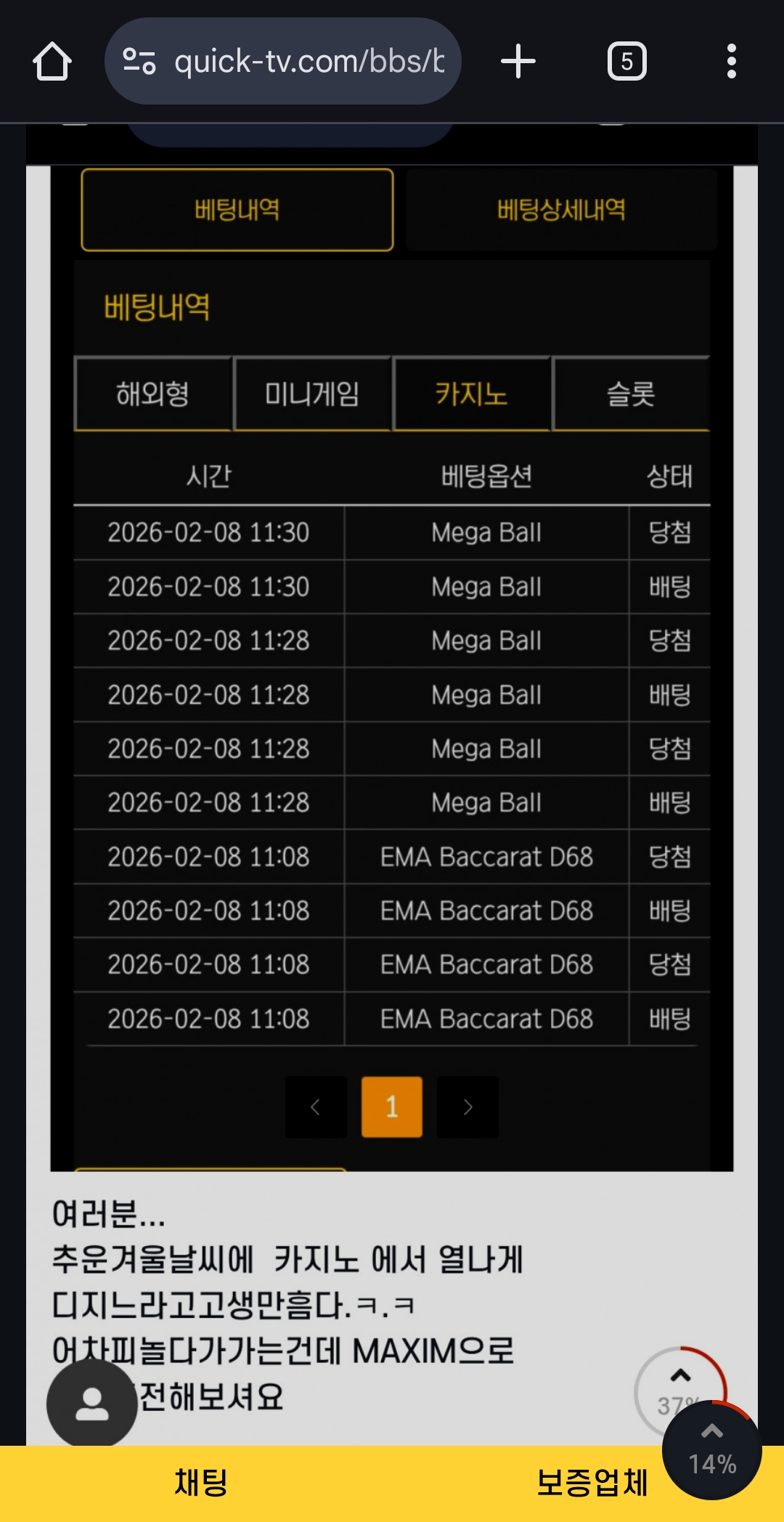Open the browser overflow menu
The image size is (784, 1522).
click(x=731, y=62)
